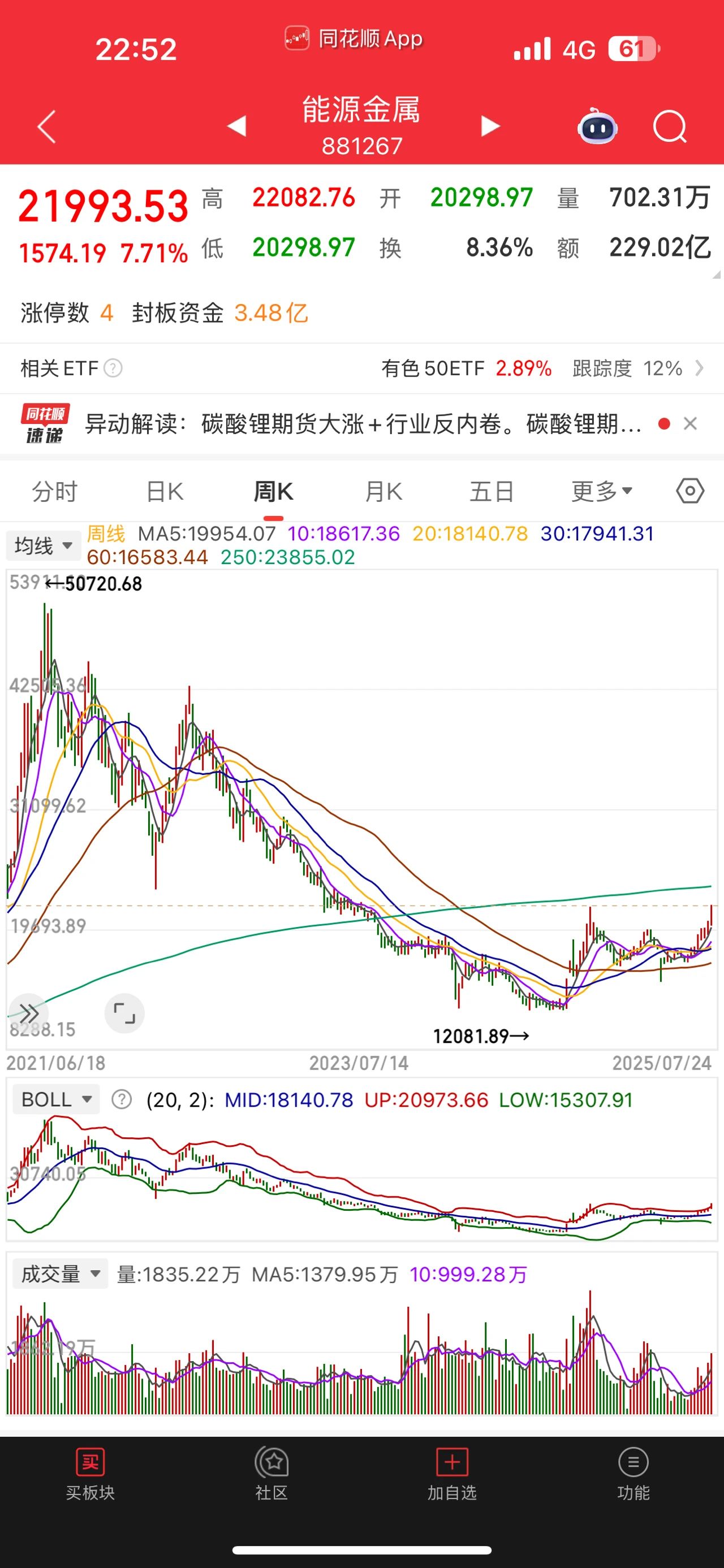This screenshot has width=724, height=1568.
Task: Switch to the next sector with right arrow
Action: pyautogui.click(x=490, y=126)
